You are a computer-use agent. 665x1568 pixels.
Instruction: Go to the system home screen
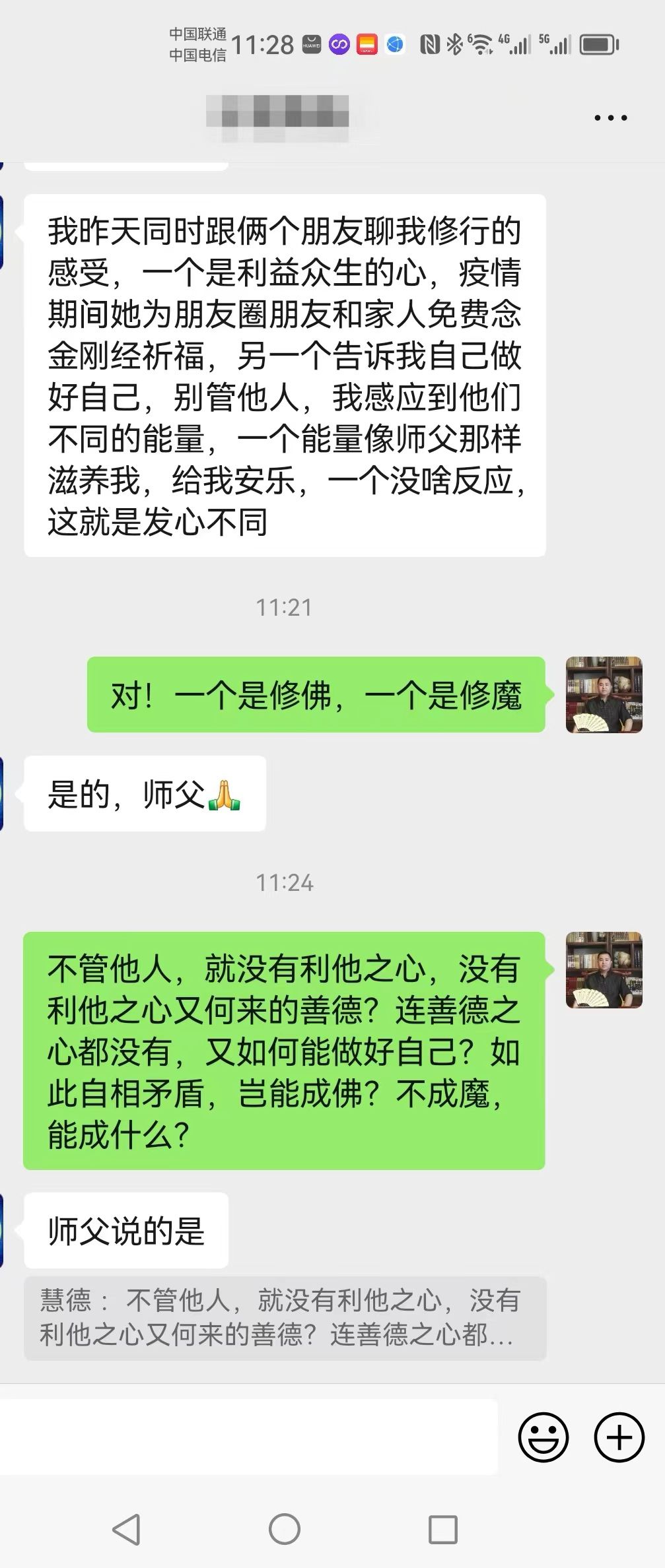click(285, 1529)
